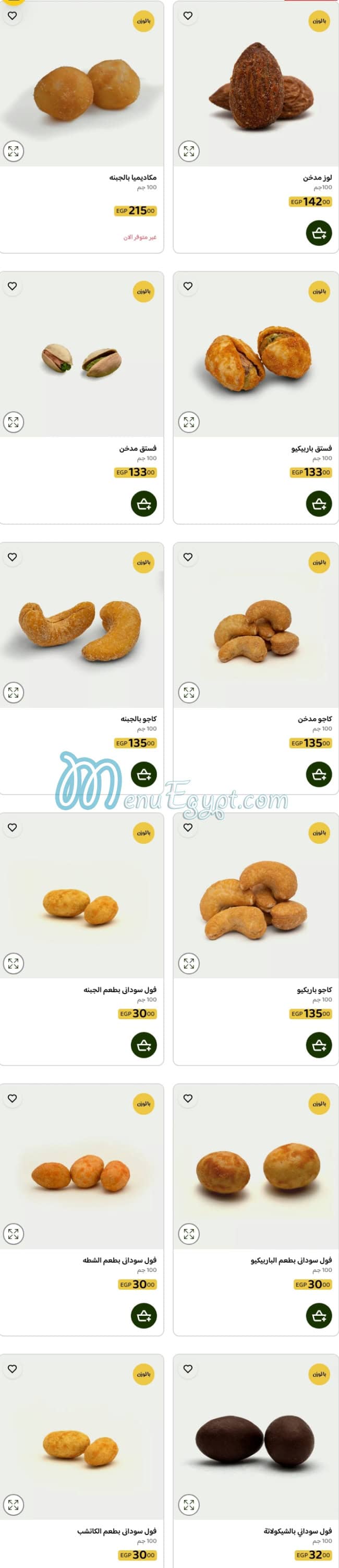The height and width of the screenshot is (1568, 339).
Task: Enlarge the barbecue pistachio (فستق باربيكيو) photo
Action: [x=189, y=422]
